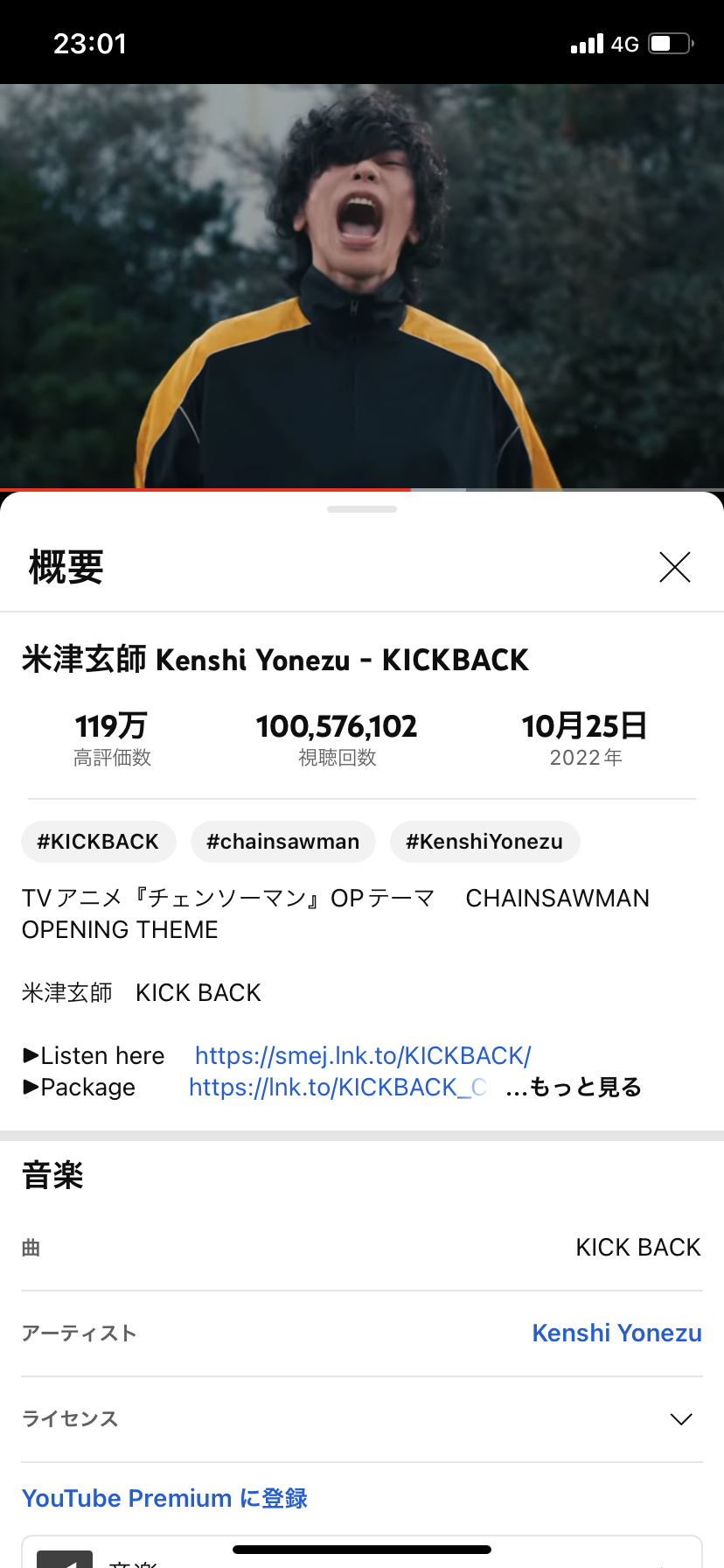Screen dimensions: 724x1568
Task: Expand description with もっと見る
Action: [574, 1088]
